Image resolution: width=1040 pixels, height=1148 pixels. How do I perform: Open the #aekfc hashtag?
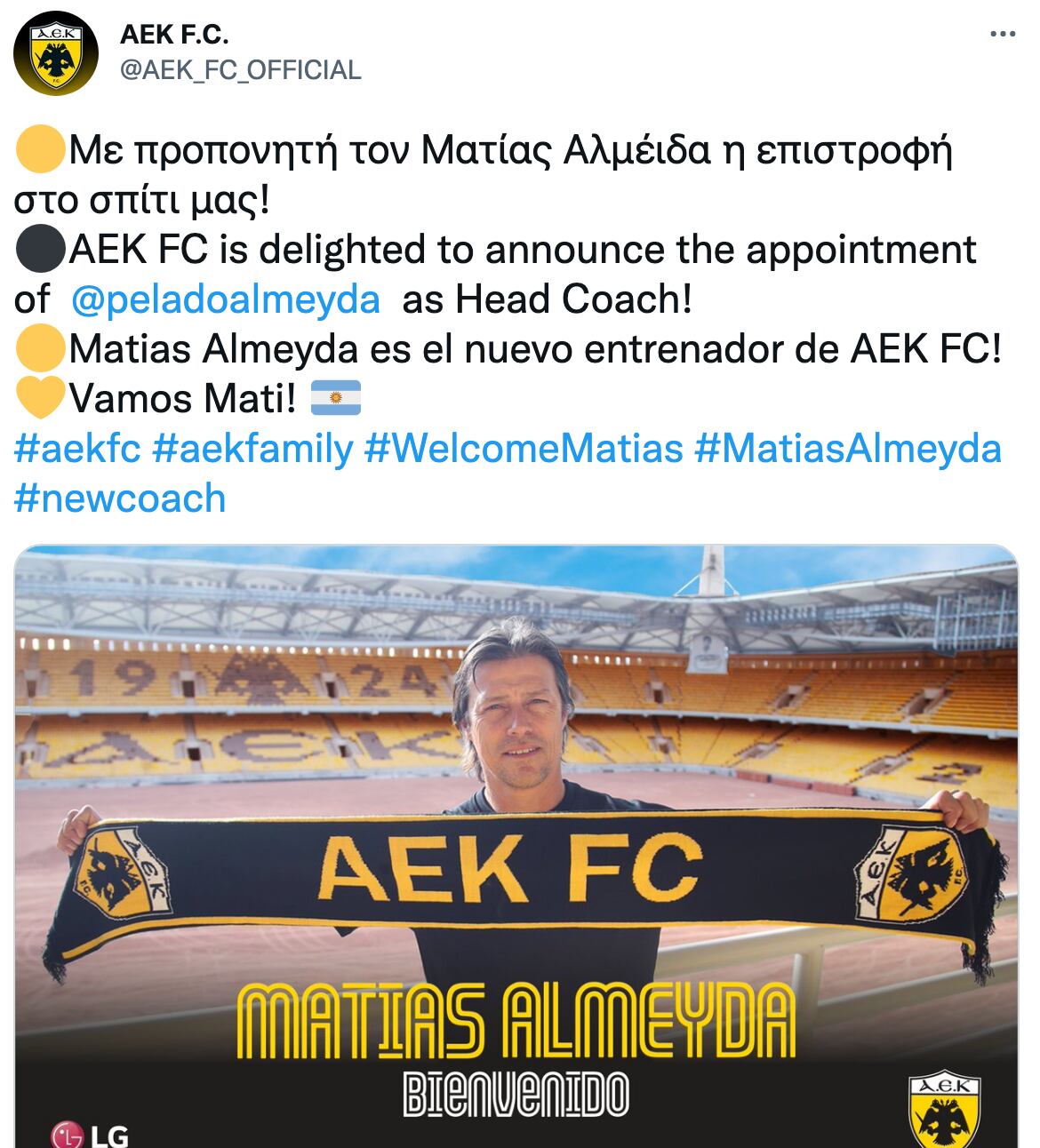point(77,449)
